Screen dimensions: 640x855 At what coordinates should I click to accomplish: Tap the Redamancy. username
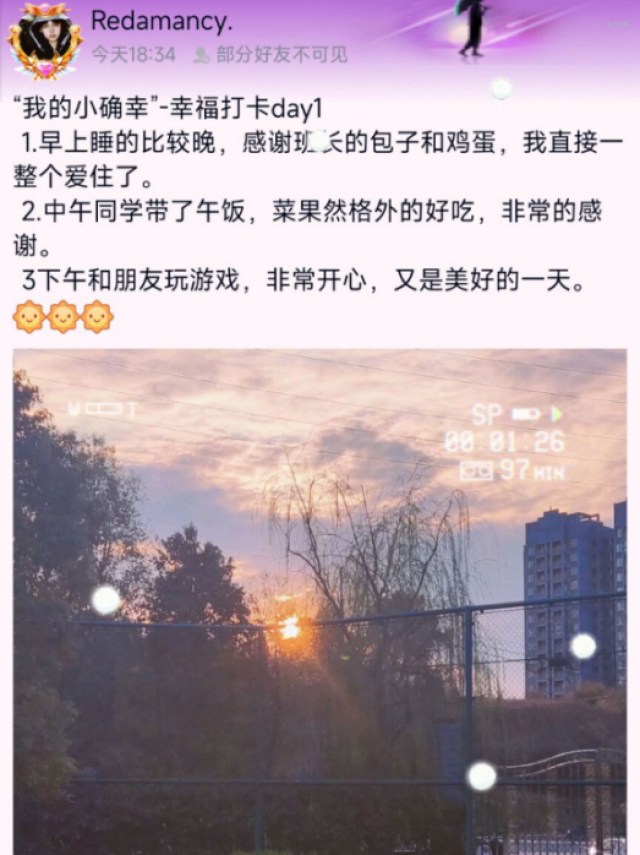click(x=161, y=21)
